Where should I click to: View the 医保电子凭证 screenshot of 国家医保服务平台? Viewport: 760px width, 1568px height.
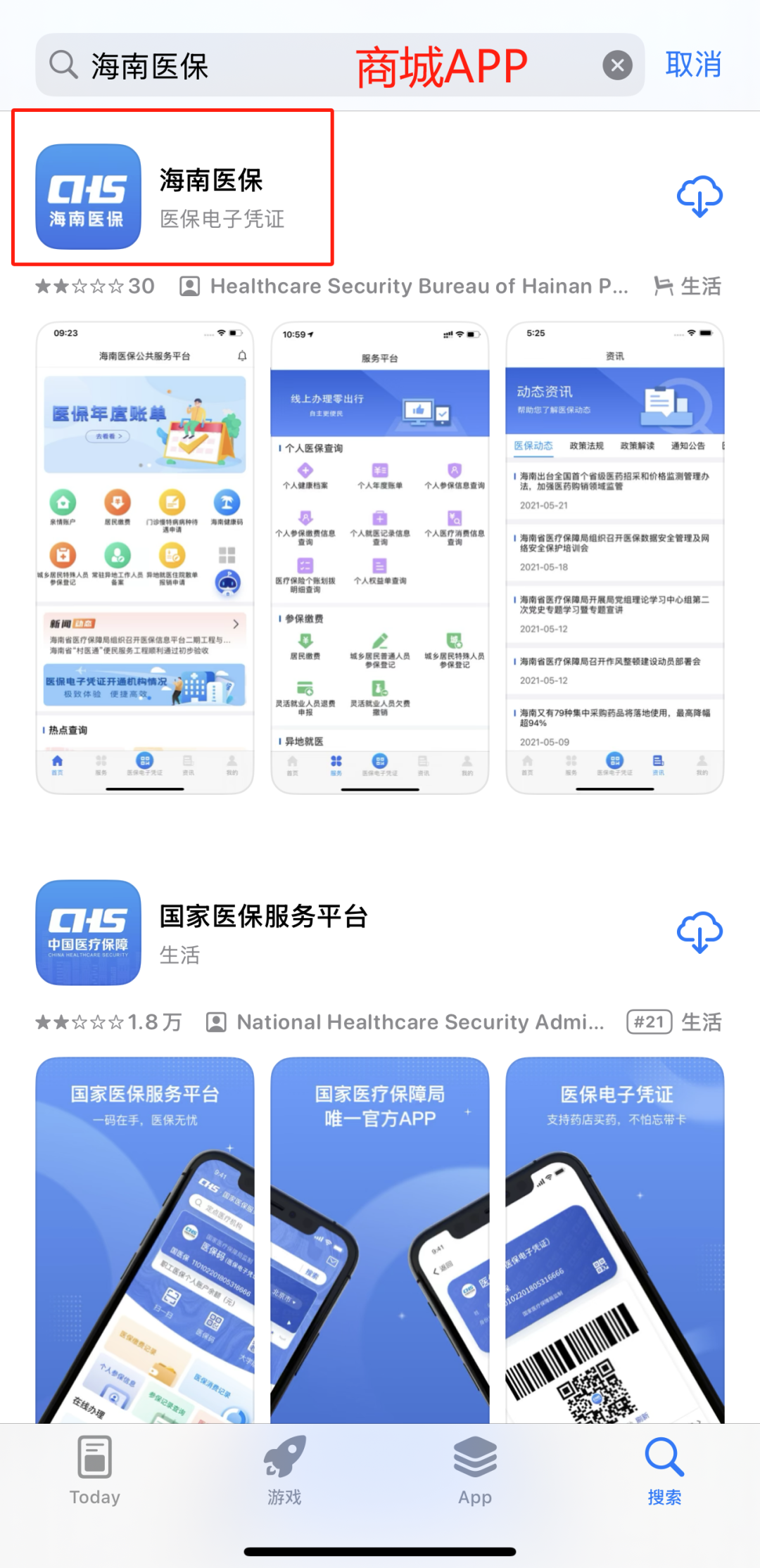pos(615,1240)
